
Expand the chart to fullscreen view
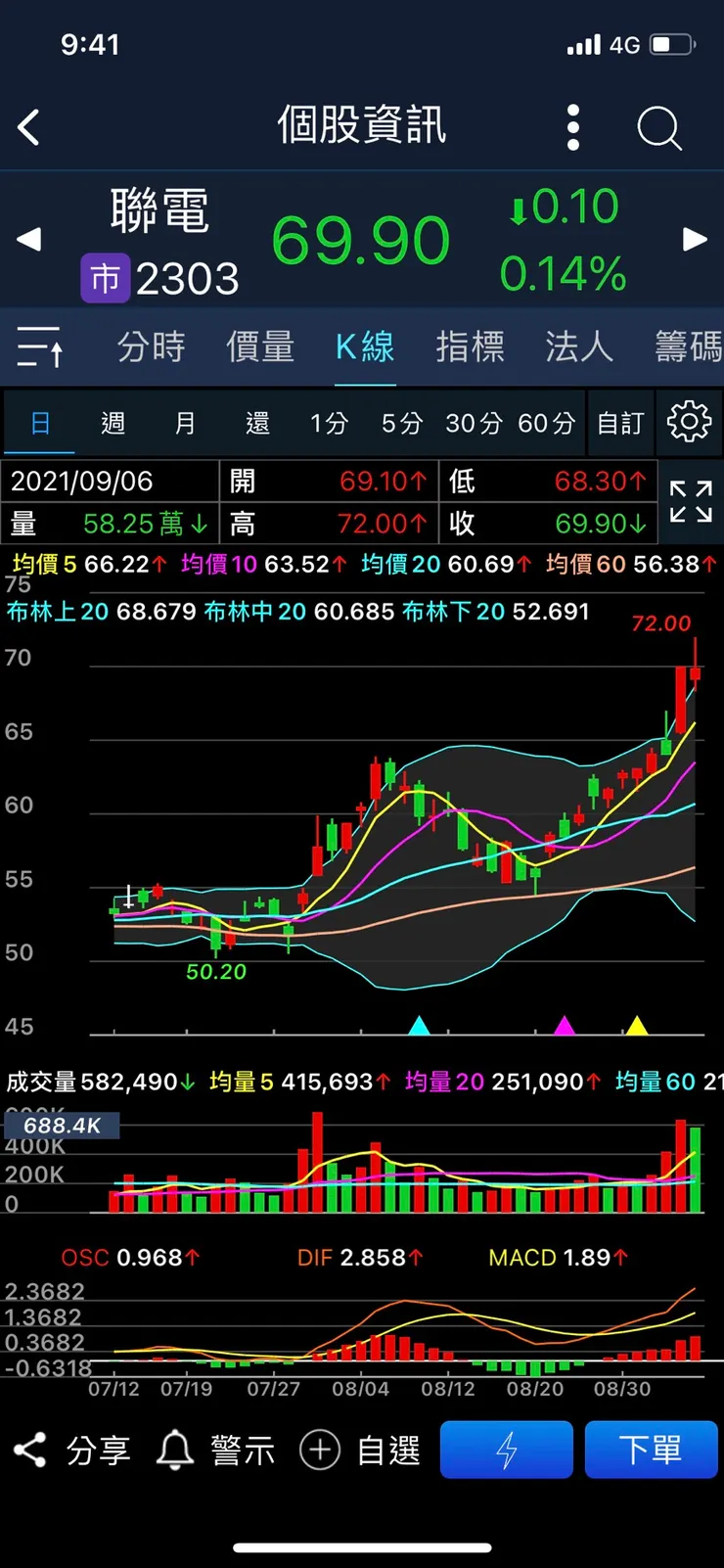(x=690, y=502)
